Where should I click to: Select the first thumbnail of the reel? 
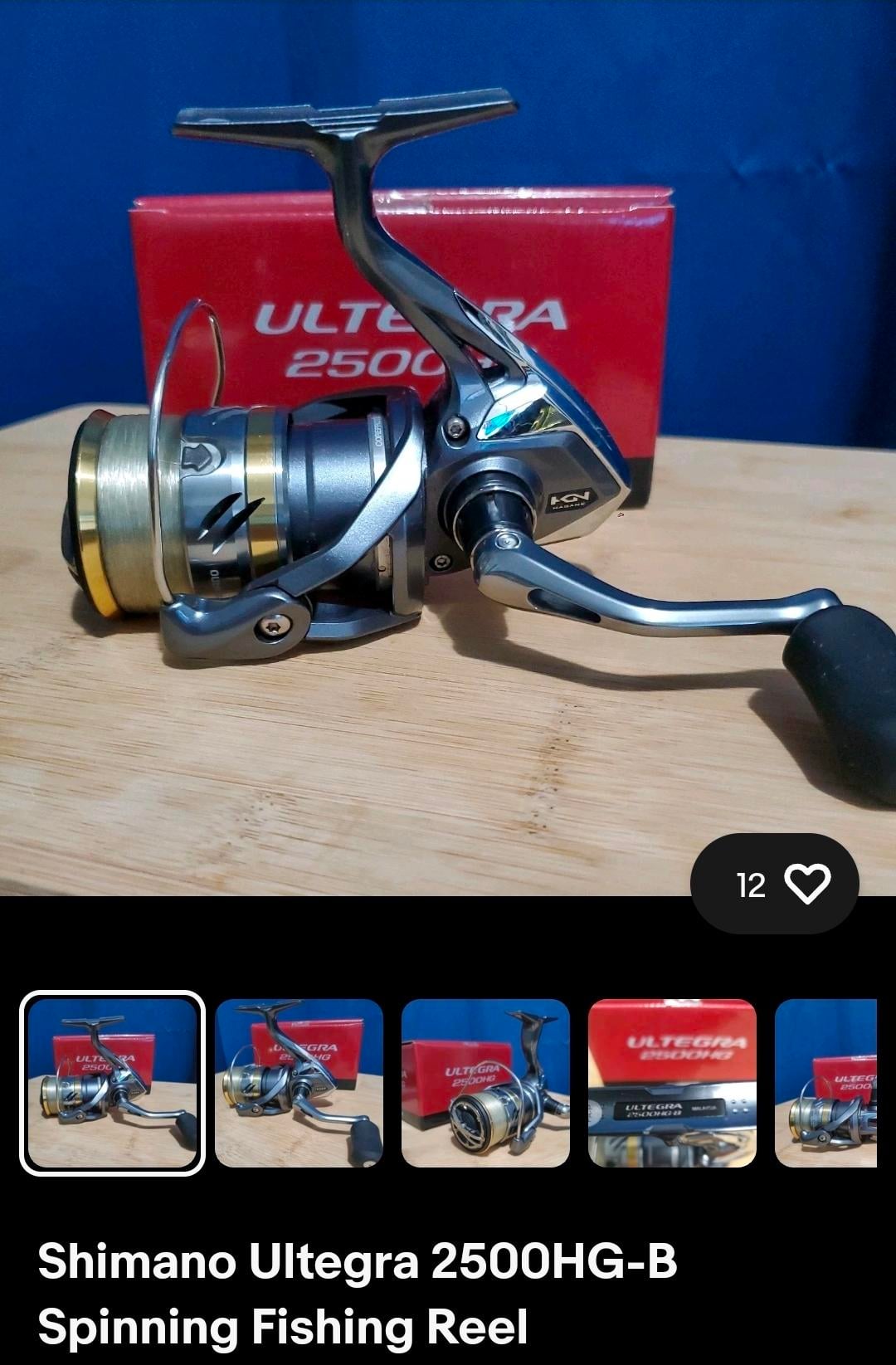[x=112, y=1083]
